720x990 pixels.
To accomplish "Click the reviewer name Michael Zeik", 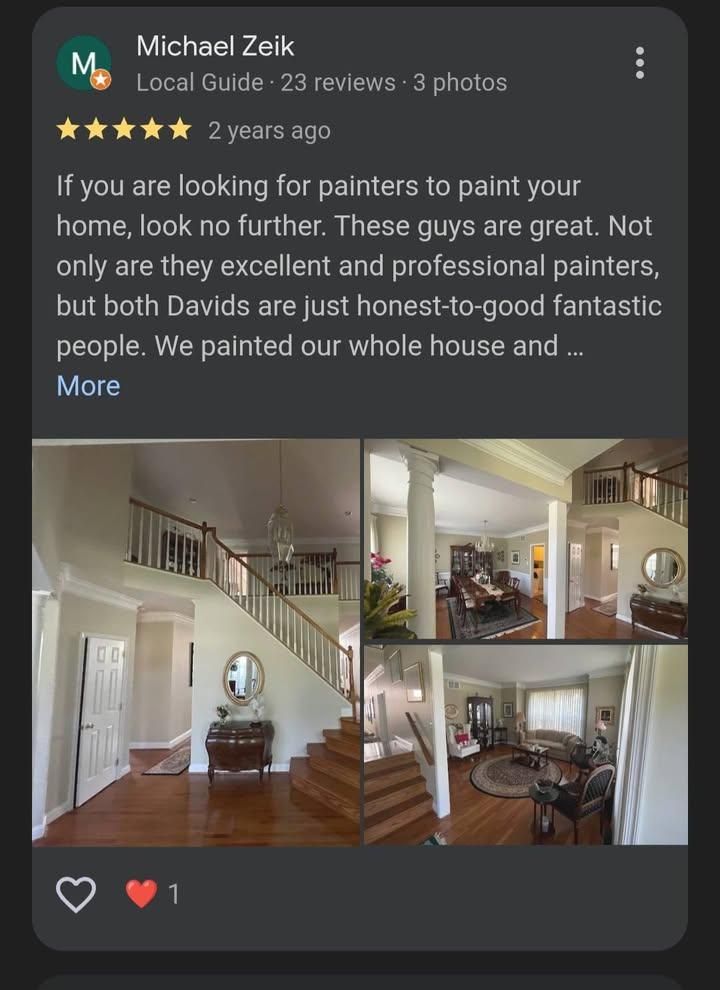I will click(x=216, y=45).
